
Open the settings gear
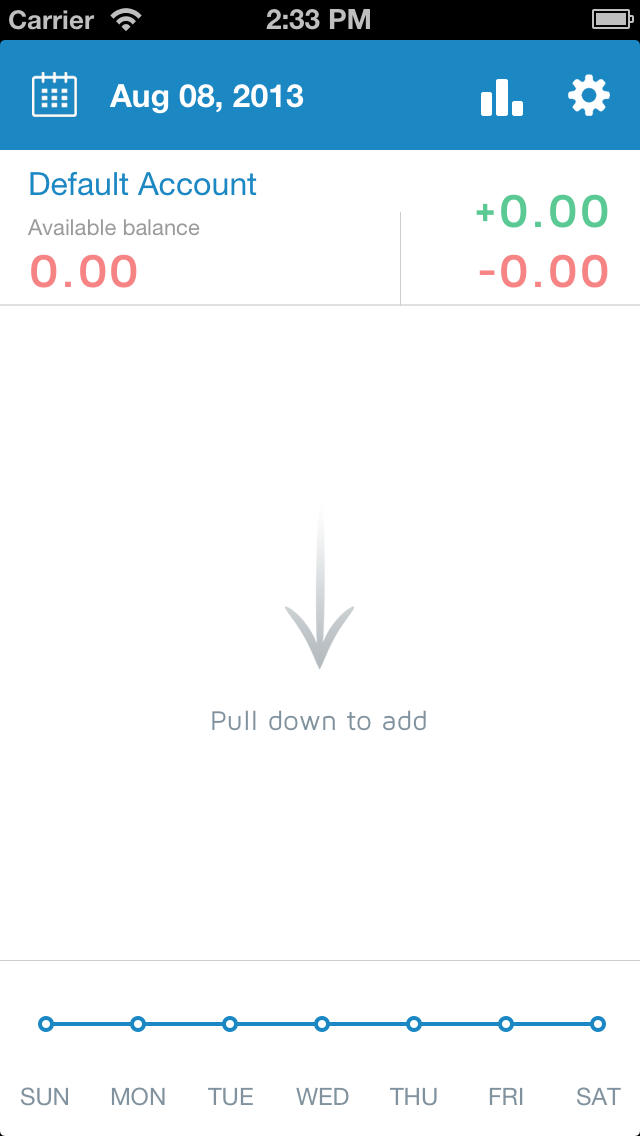click(x=589, y=96)
